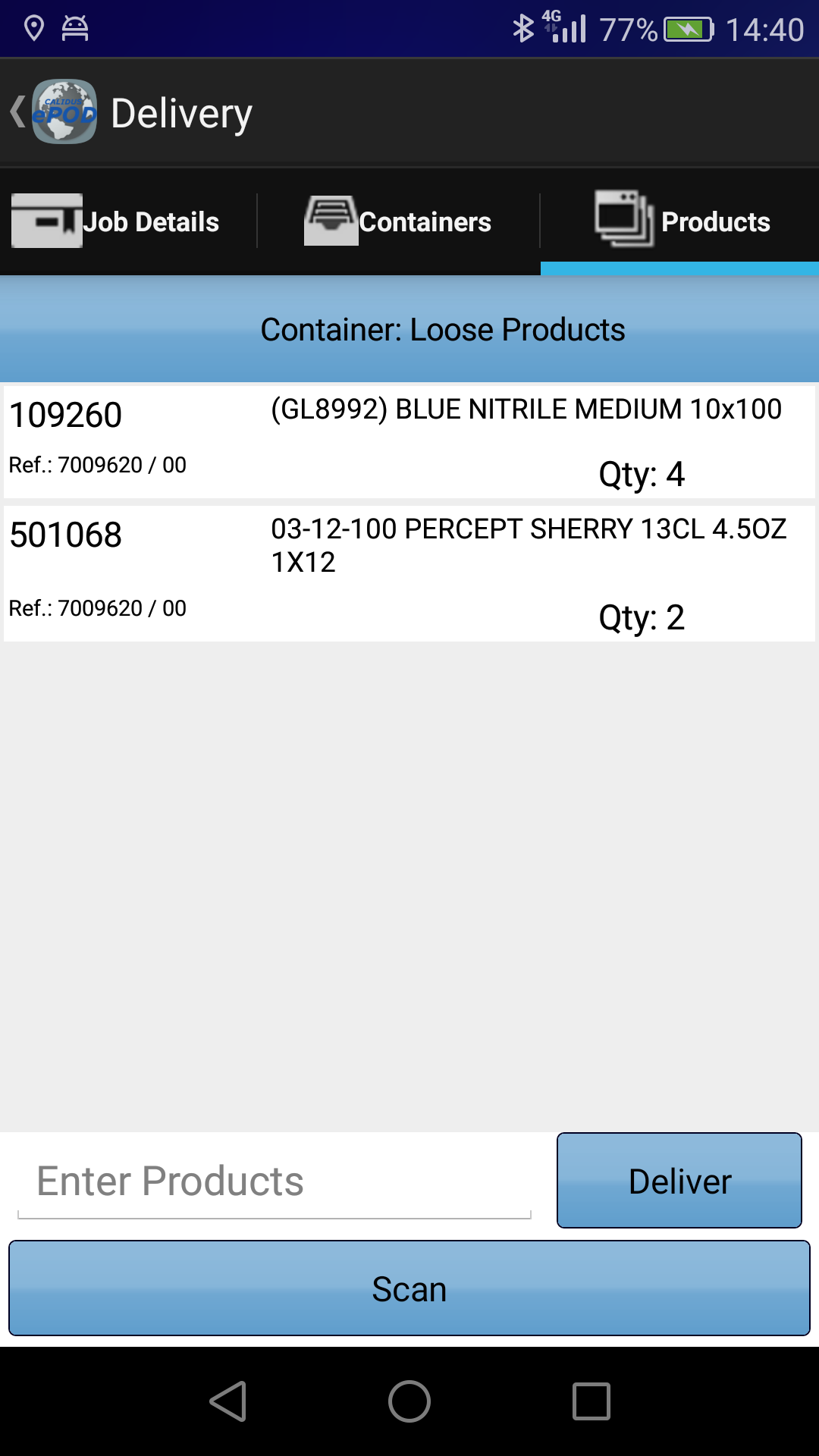Tap the Deliver button
Screen dimensions: 819x1456
pos(679,1181)
